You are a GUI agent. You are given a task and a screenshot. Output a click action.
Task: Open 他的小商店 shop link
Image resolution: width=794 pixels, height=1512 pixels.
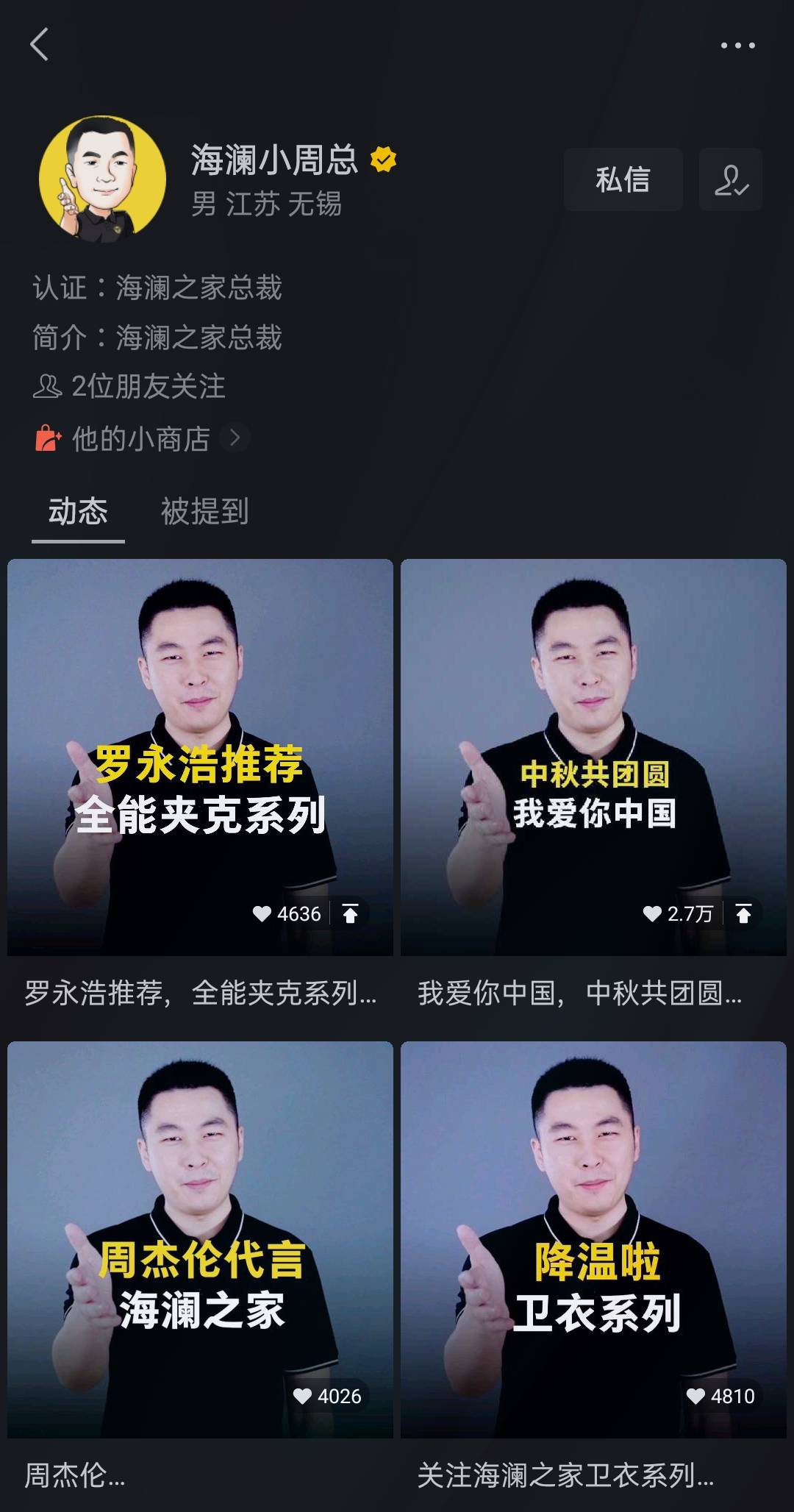(x=141, y=439)
